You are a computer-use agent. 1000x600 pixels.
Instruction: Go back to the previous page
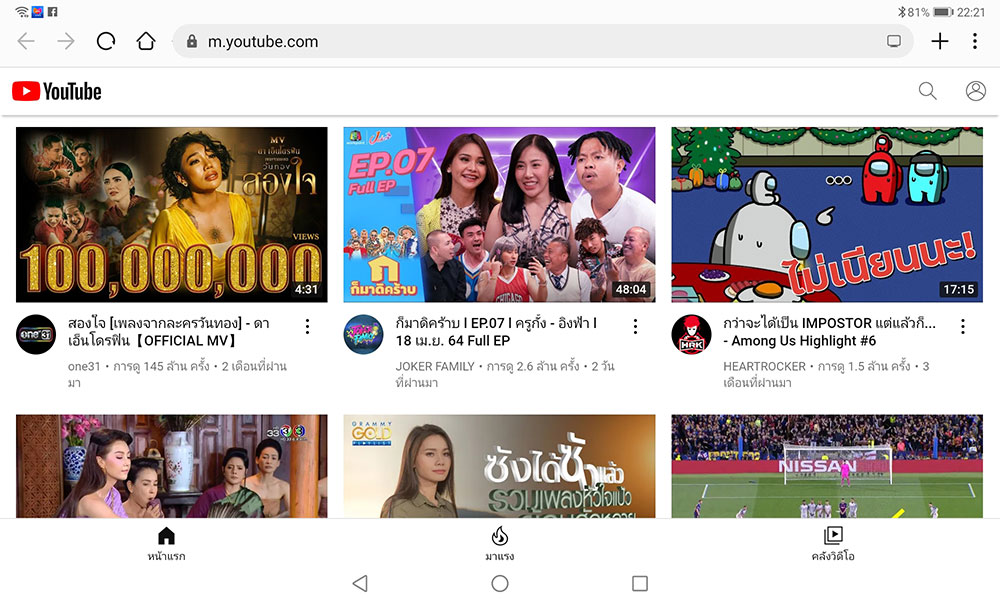pos(26,42)
